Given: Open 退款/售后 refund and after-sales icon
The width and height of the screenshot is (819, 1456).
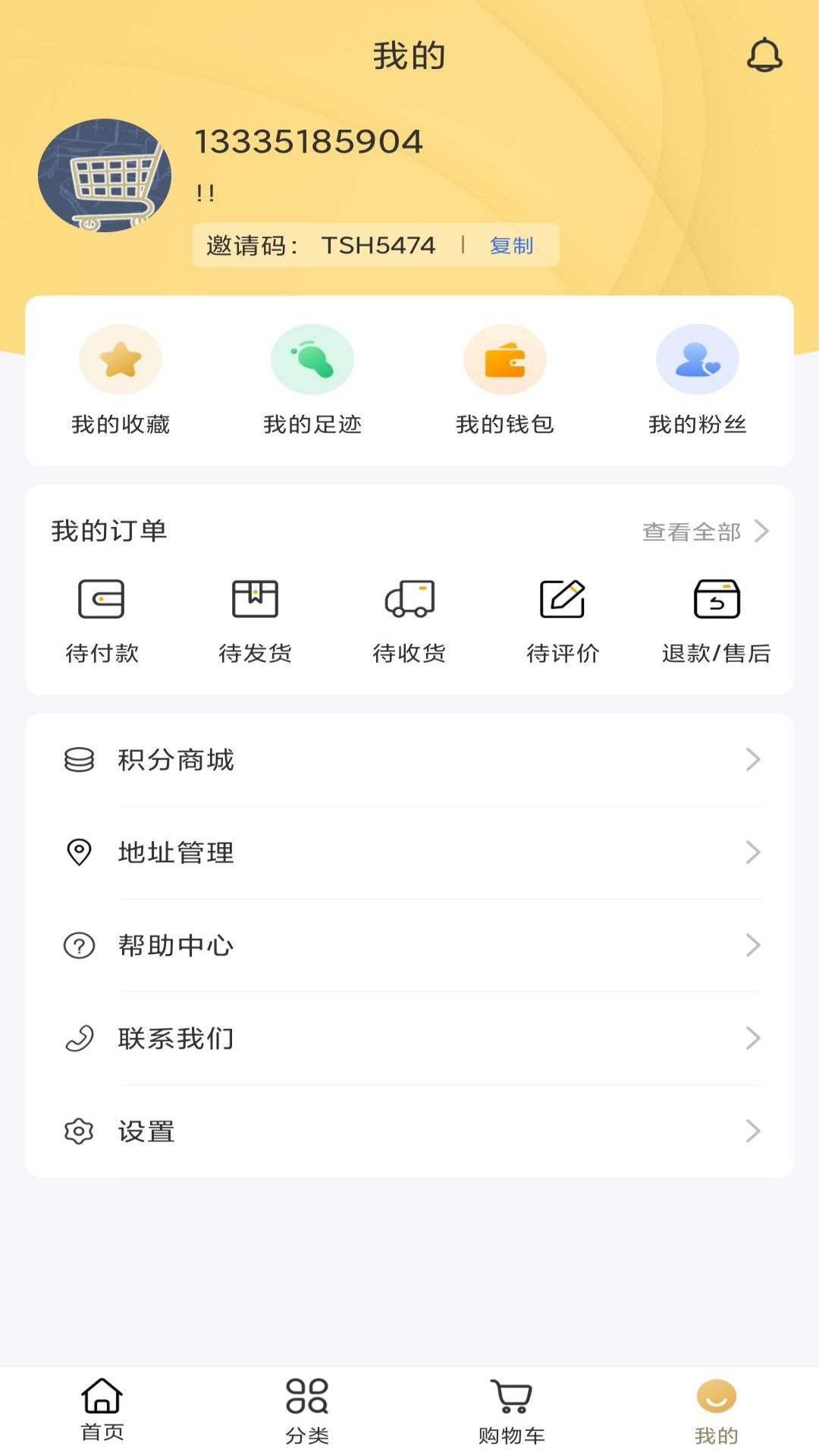Looking at the screenshot, I should (716, 598).
